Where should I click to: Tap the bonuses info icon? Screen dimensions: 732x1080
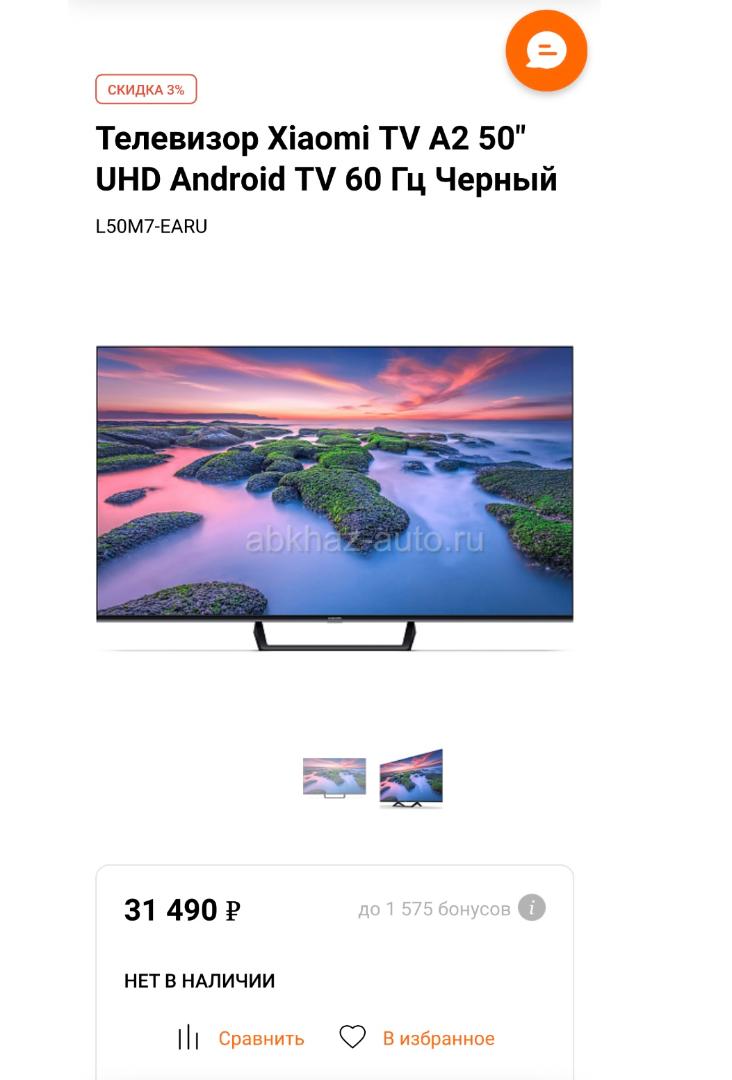point(532,908)
